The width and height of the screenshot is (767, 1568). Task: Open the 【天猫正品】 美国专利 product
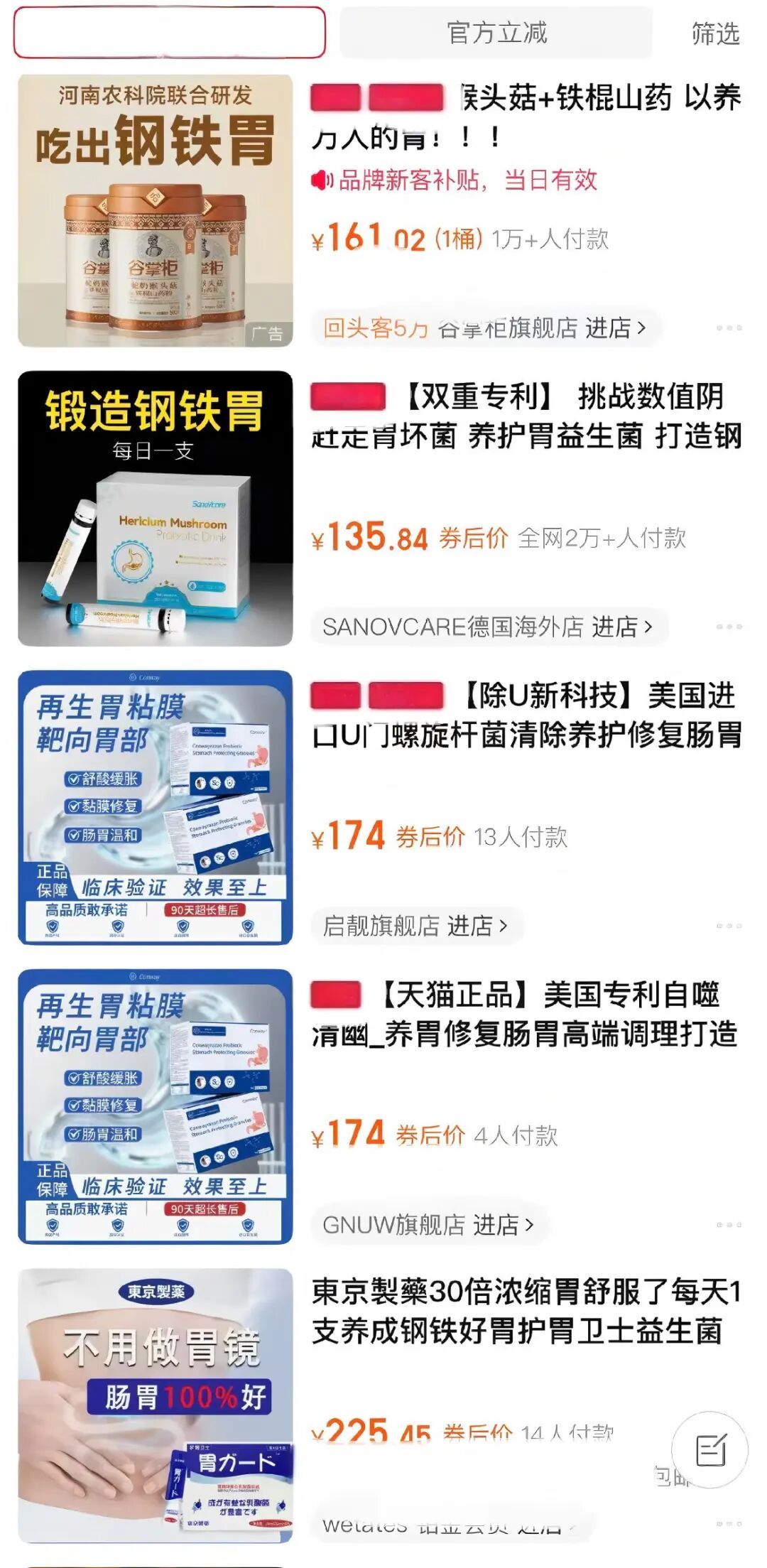coord(526,1015)
